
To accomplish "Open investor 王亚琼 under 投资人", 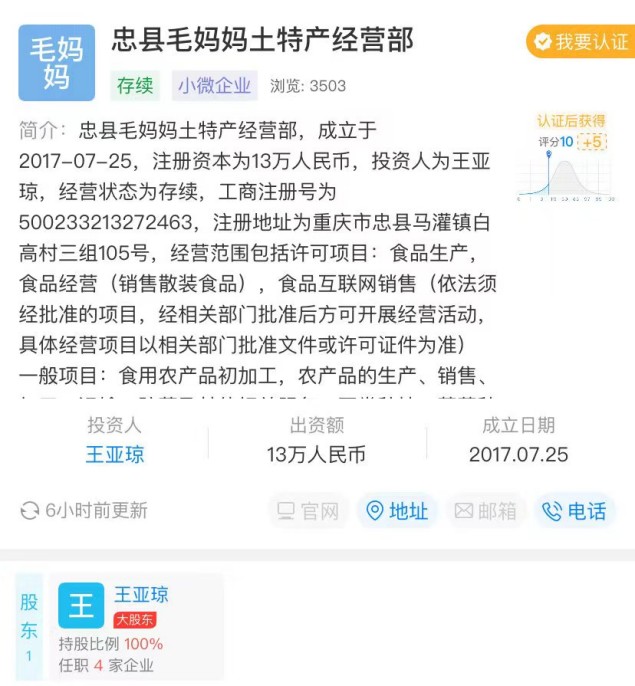I will (114, 455).
